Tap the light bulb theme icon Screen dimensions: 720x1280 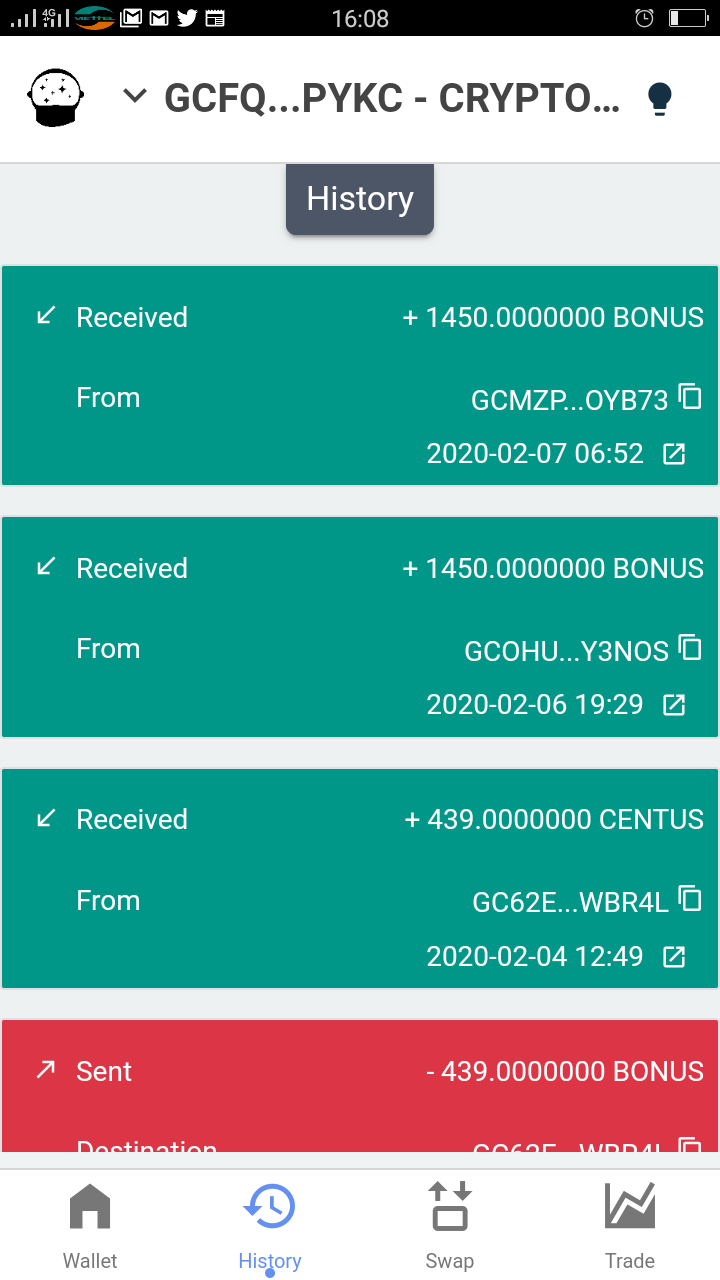point(659,99)
